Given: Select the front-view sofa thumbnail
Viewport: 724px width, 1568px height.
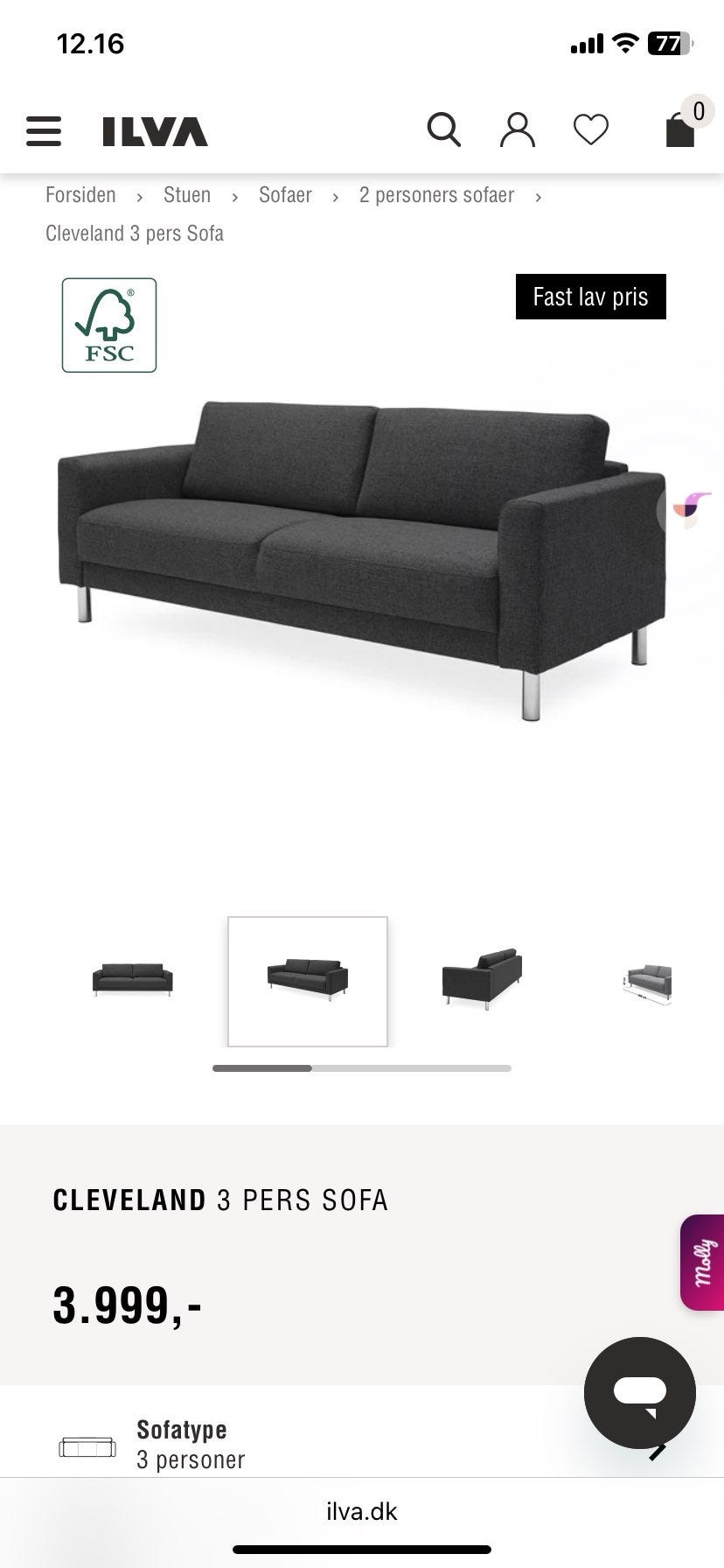Looking at the screenshot, I should 133,979.
